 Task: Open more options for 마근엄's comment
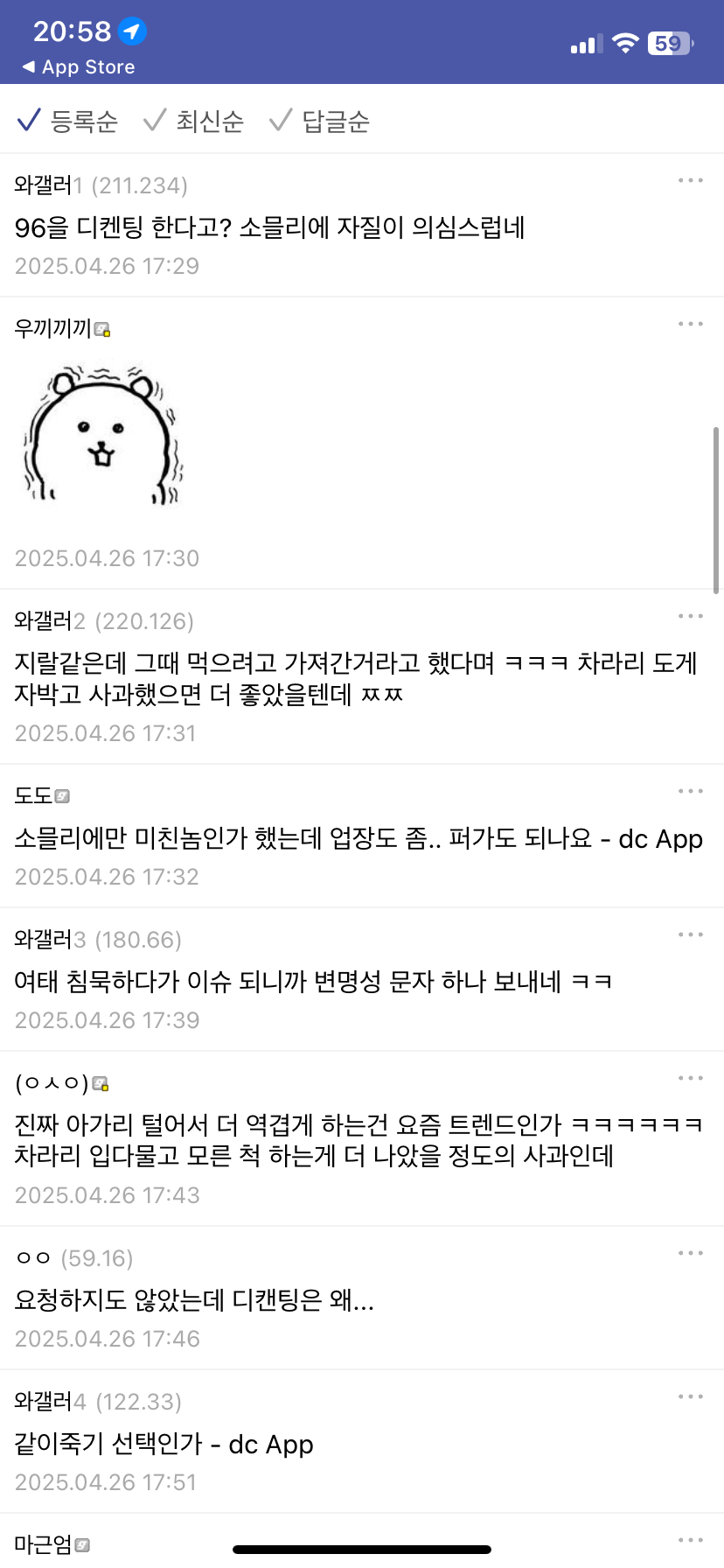tap(690, 1540)
